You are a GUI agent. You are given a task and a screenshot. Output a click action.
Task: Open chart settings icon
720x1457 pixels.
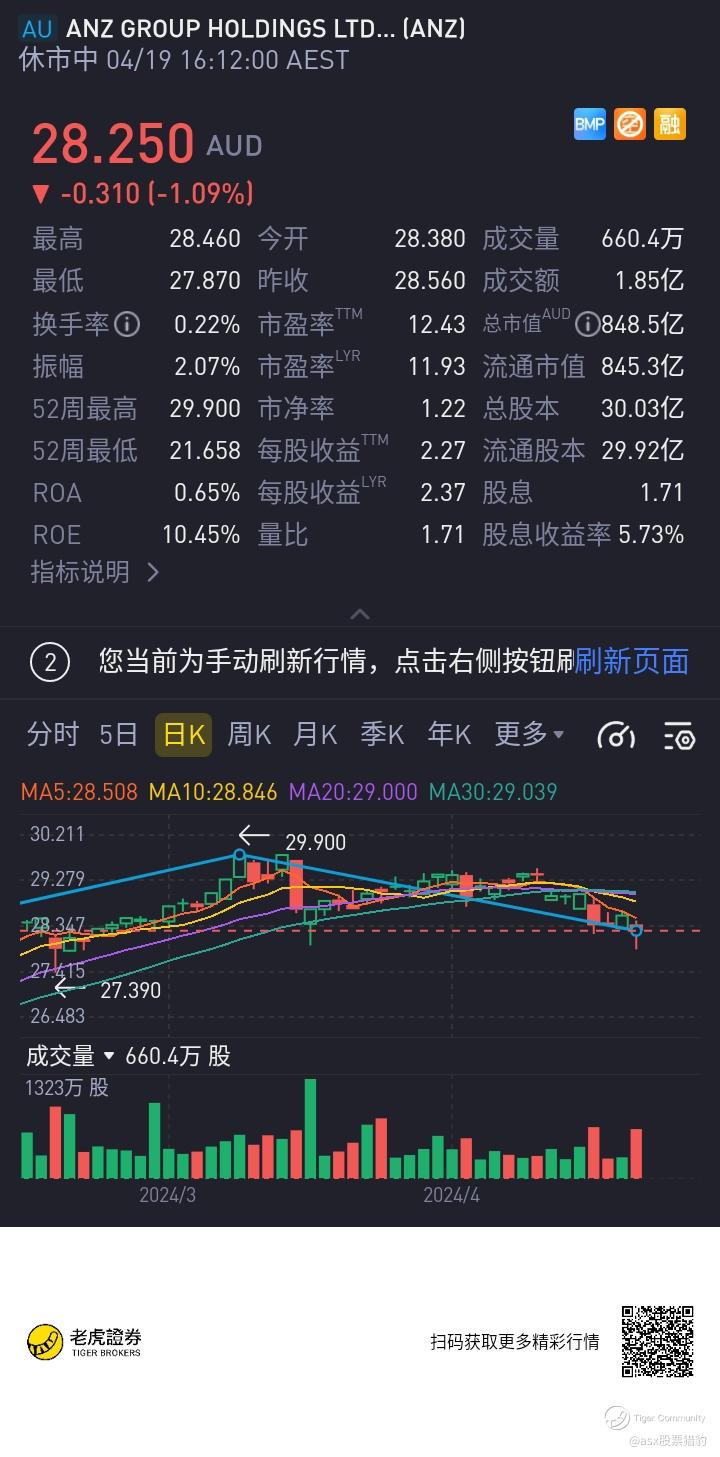click(679, 736)
